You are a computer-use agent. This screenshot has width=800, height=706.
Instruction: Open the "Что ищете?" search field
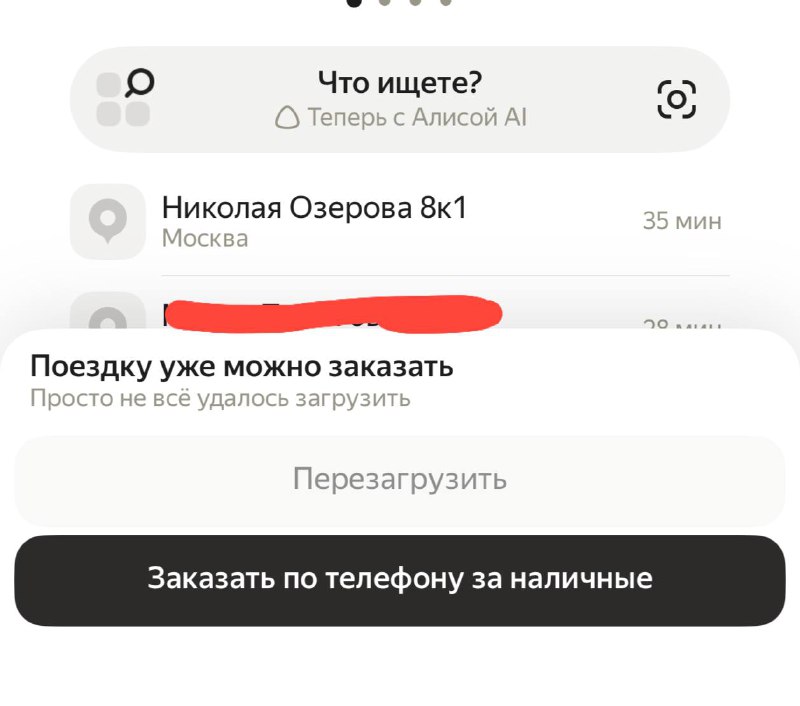[x=400, y=98]
